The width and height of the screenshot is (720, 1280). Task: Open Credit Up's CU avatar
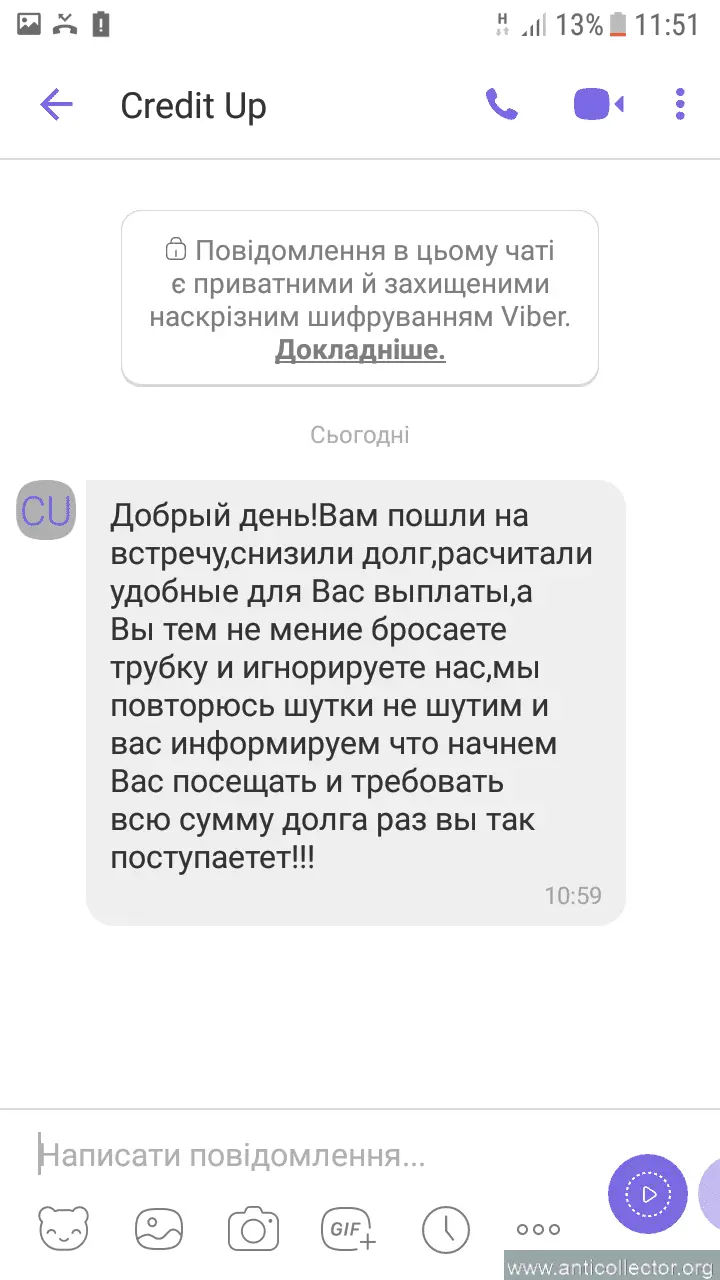tap(46, 510)
